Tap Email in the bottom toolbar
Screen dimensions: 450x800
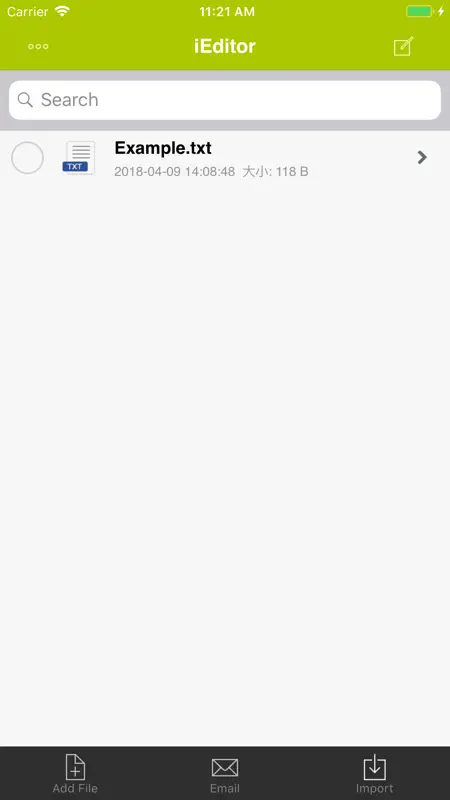point(225,774)
